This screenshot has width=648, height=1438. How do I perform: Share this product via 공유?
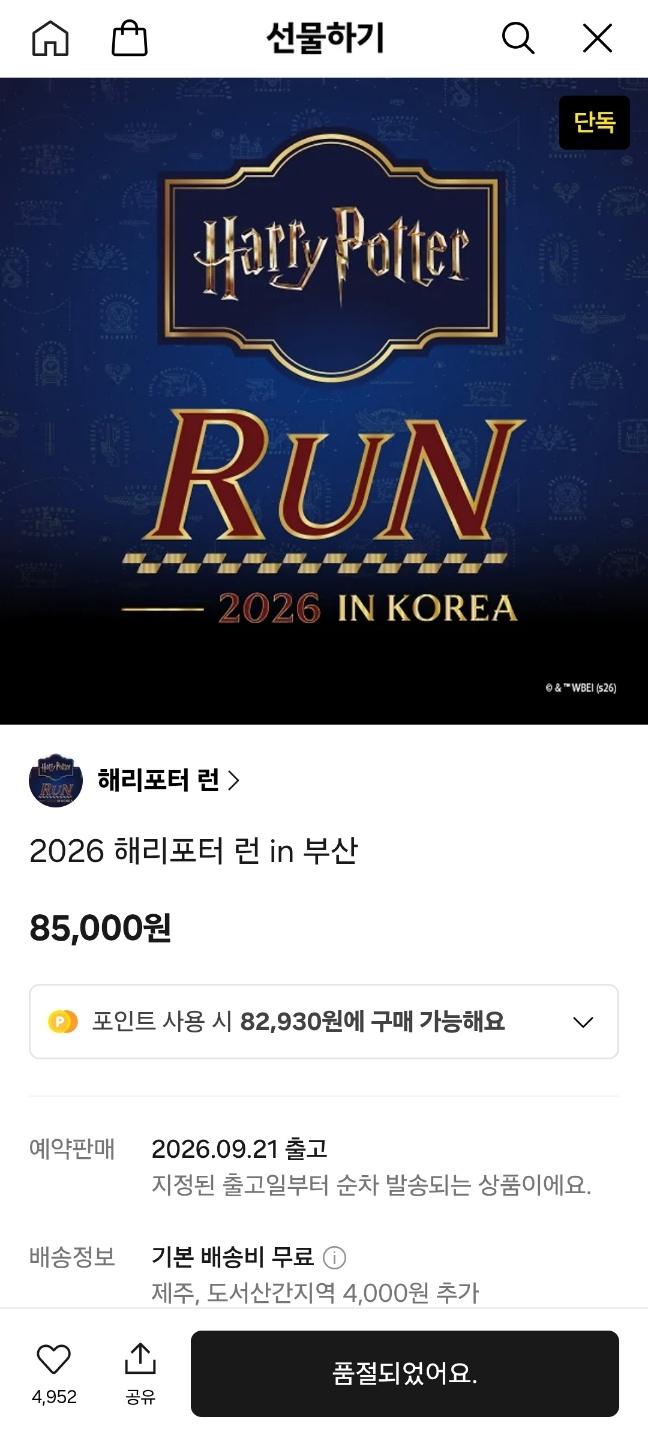tap(140, 1373)
